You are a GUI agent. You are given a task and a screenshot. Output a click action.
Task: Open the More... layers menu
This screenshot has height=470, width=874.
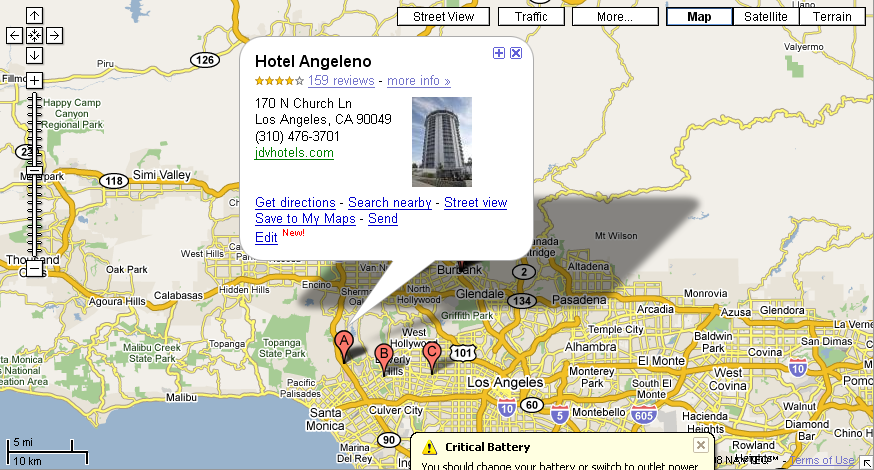[614, 17]
